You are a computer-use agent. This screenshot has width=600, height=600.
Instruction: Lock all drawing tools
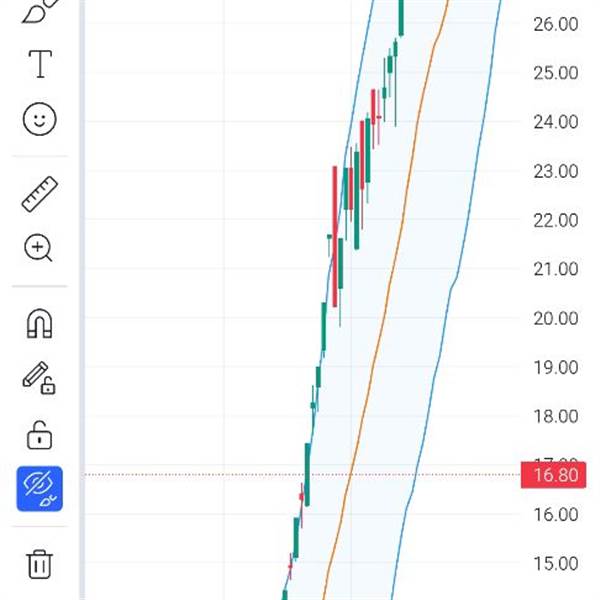pos(39,435)
